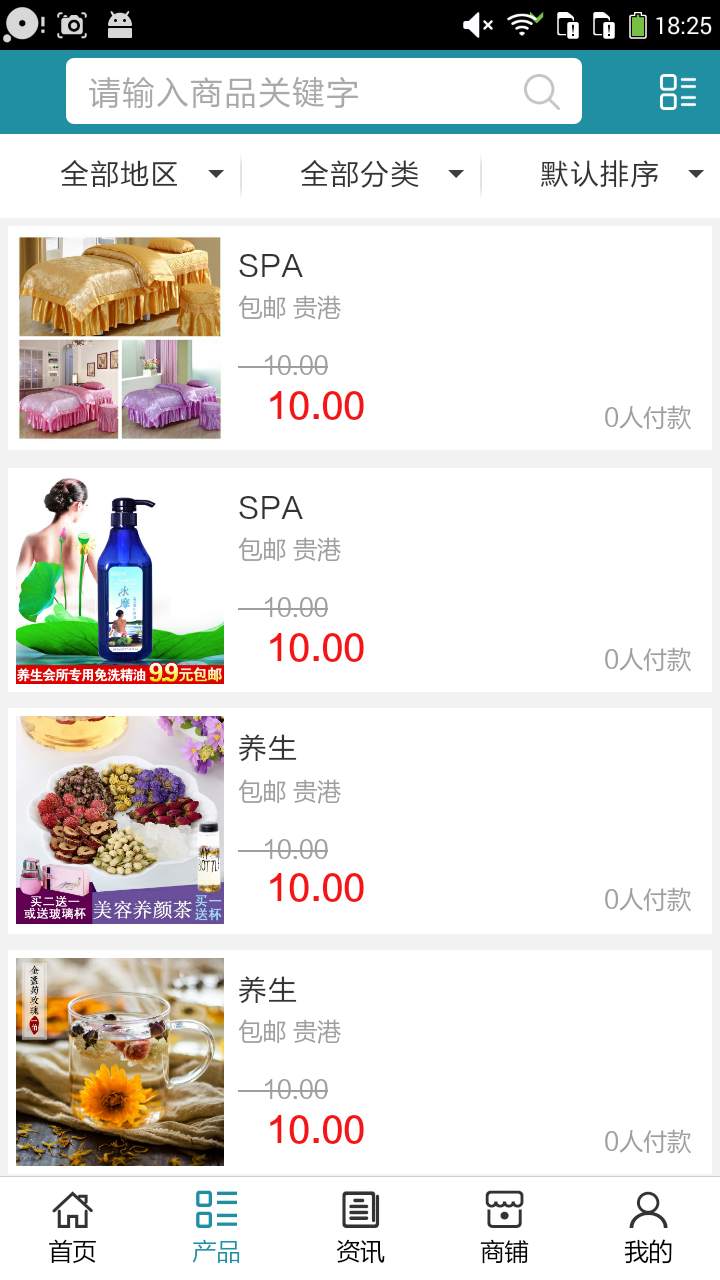Go to the 首页 home tab

pos(73,1228)
